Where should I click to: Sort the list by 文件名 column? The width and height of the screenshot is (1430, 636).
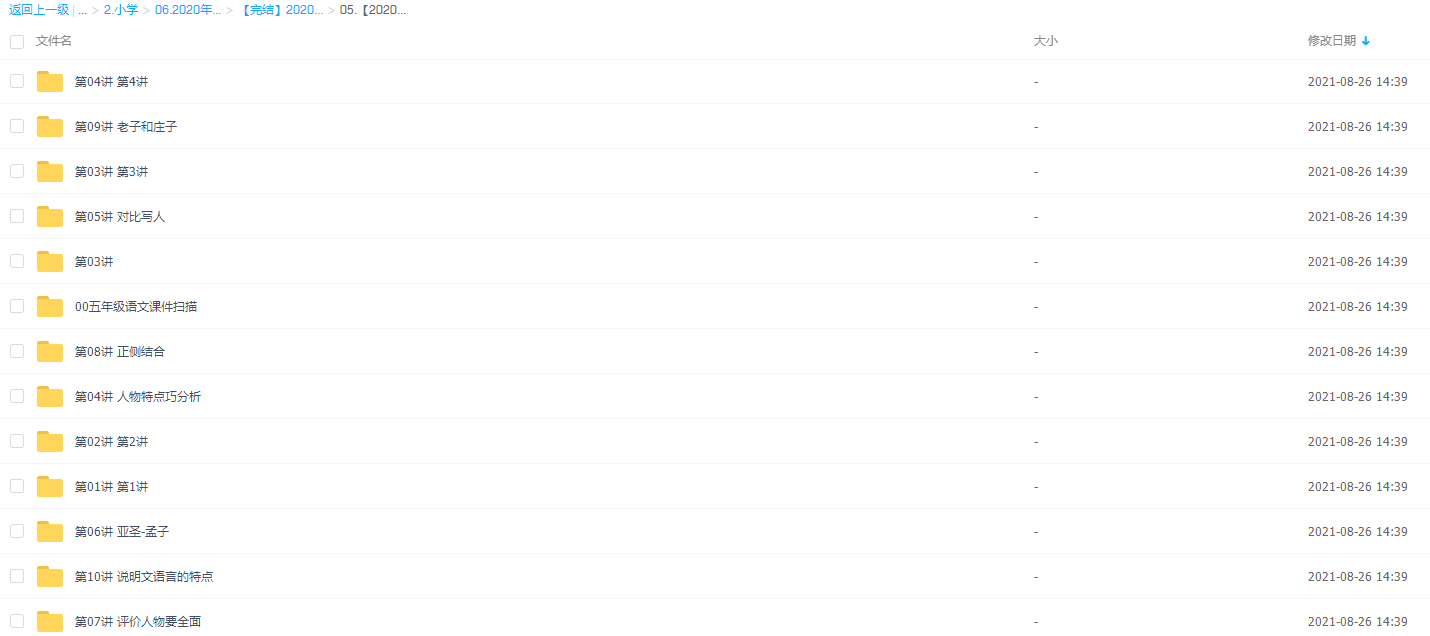[54, 41]
